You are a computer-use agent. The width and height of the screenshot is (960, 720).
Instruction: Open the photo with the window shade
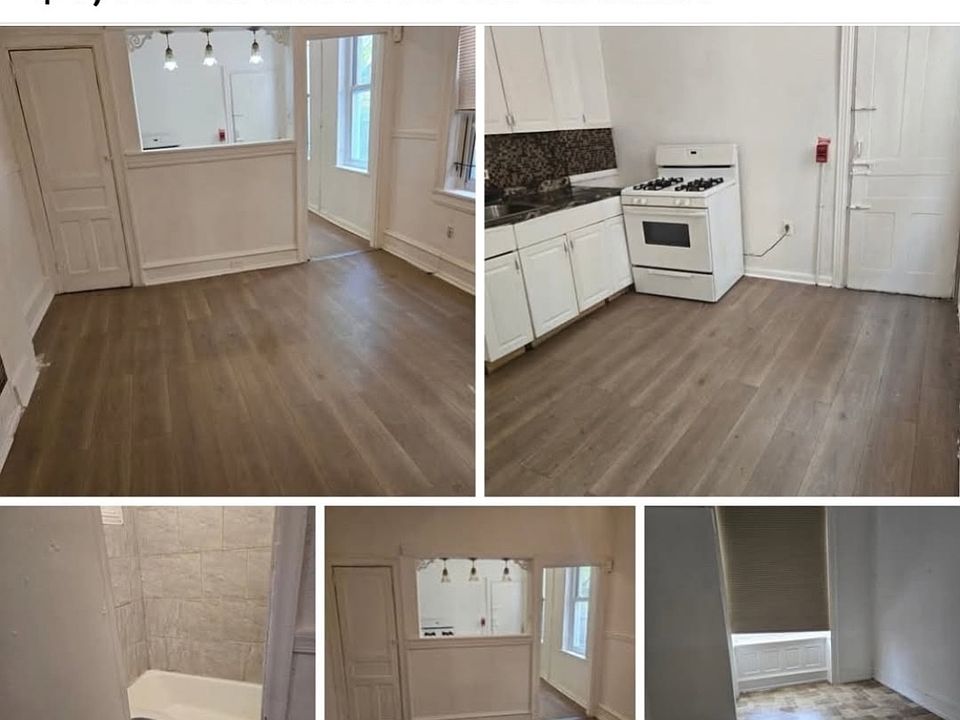coord(801,612)
